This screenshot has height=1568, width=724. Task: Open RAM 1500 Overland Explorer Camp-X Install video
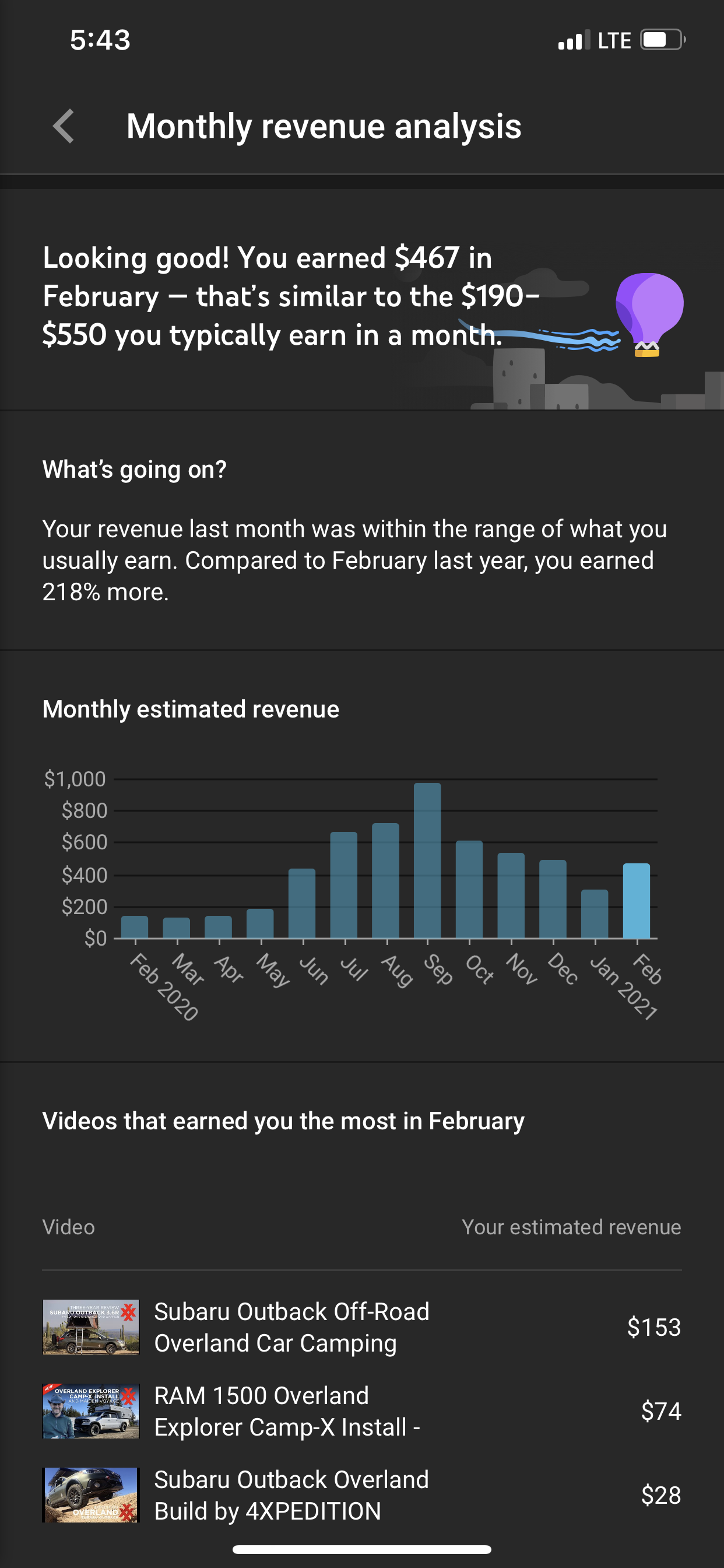286,1411
